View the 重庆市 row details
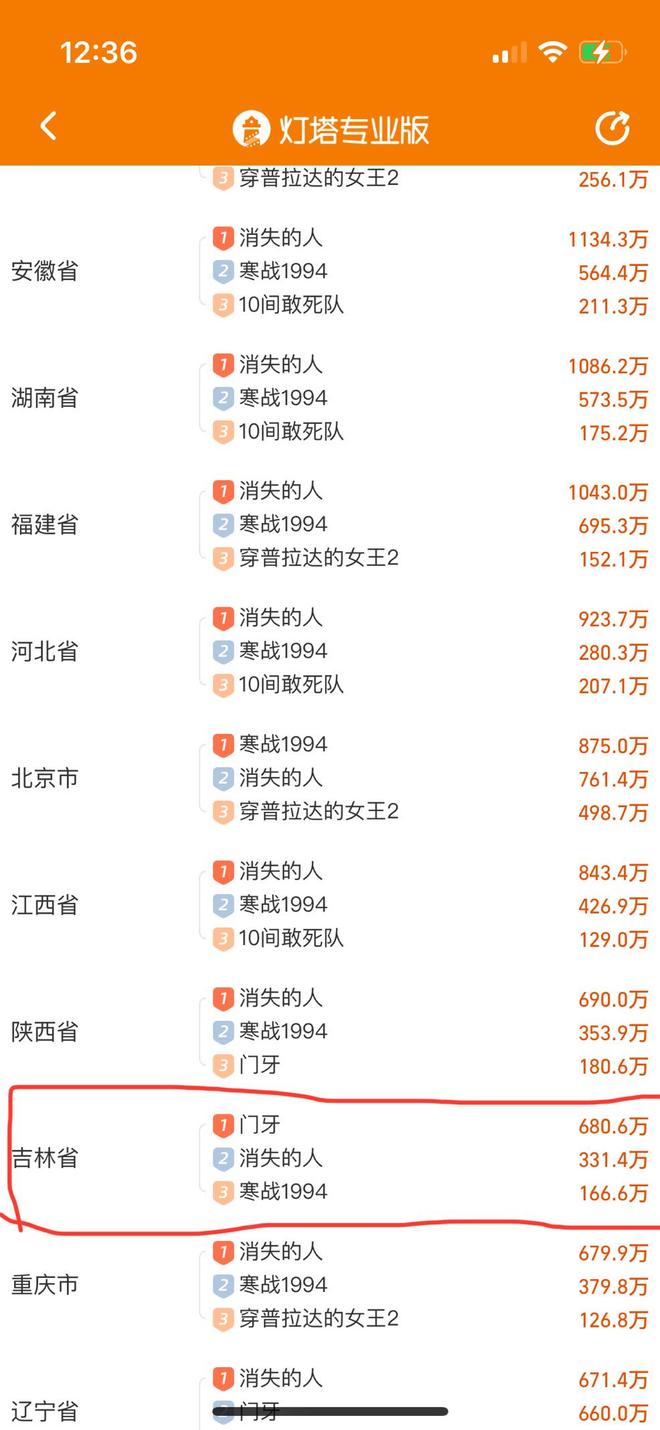660x1430 pixels. (x=330, y=1285)
